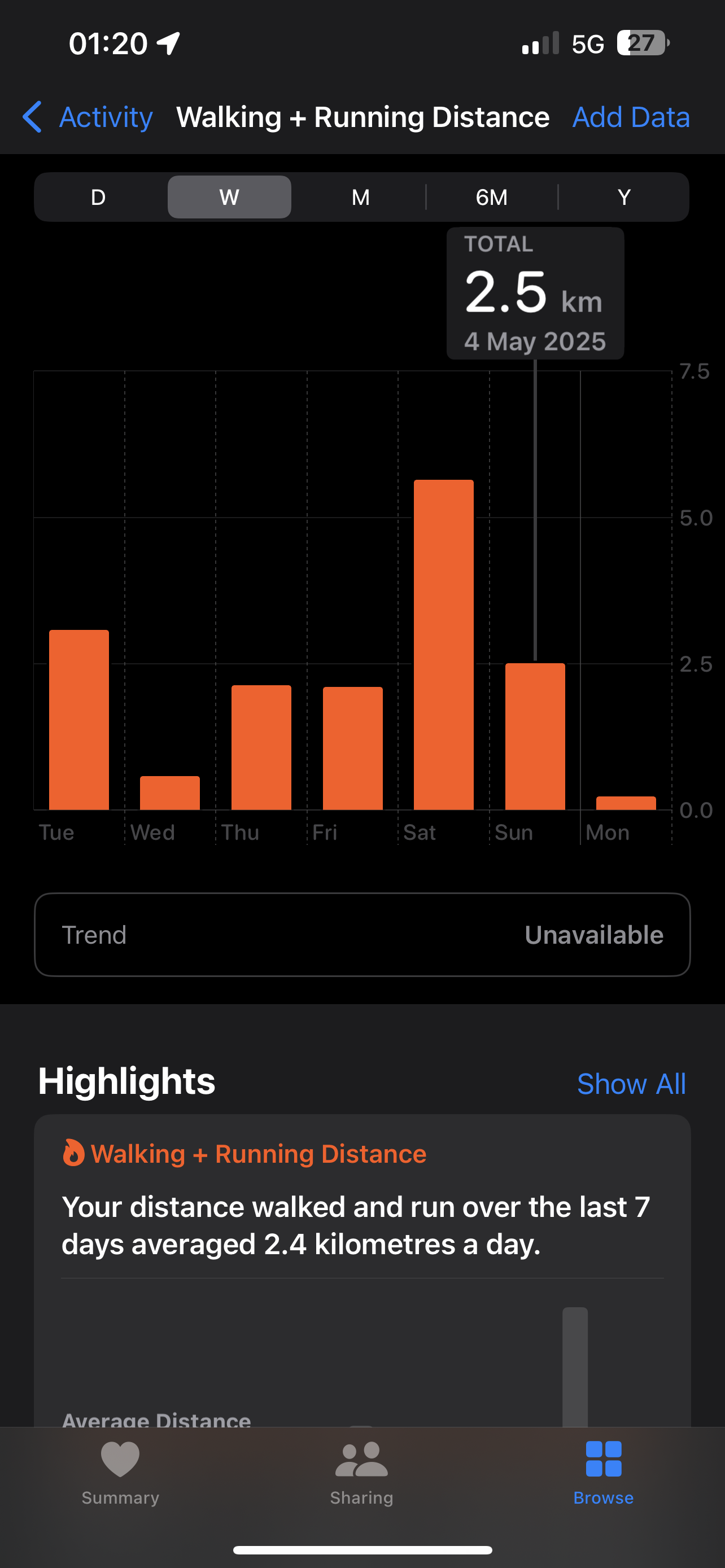Tap Add Data
Viewport: 725px width, 1568px height.
tap(631, 117)
